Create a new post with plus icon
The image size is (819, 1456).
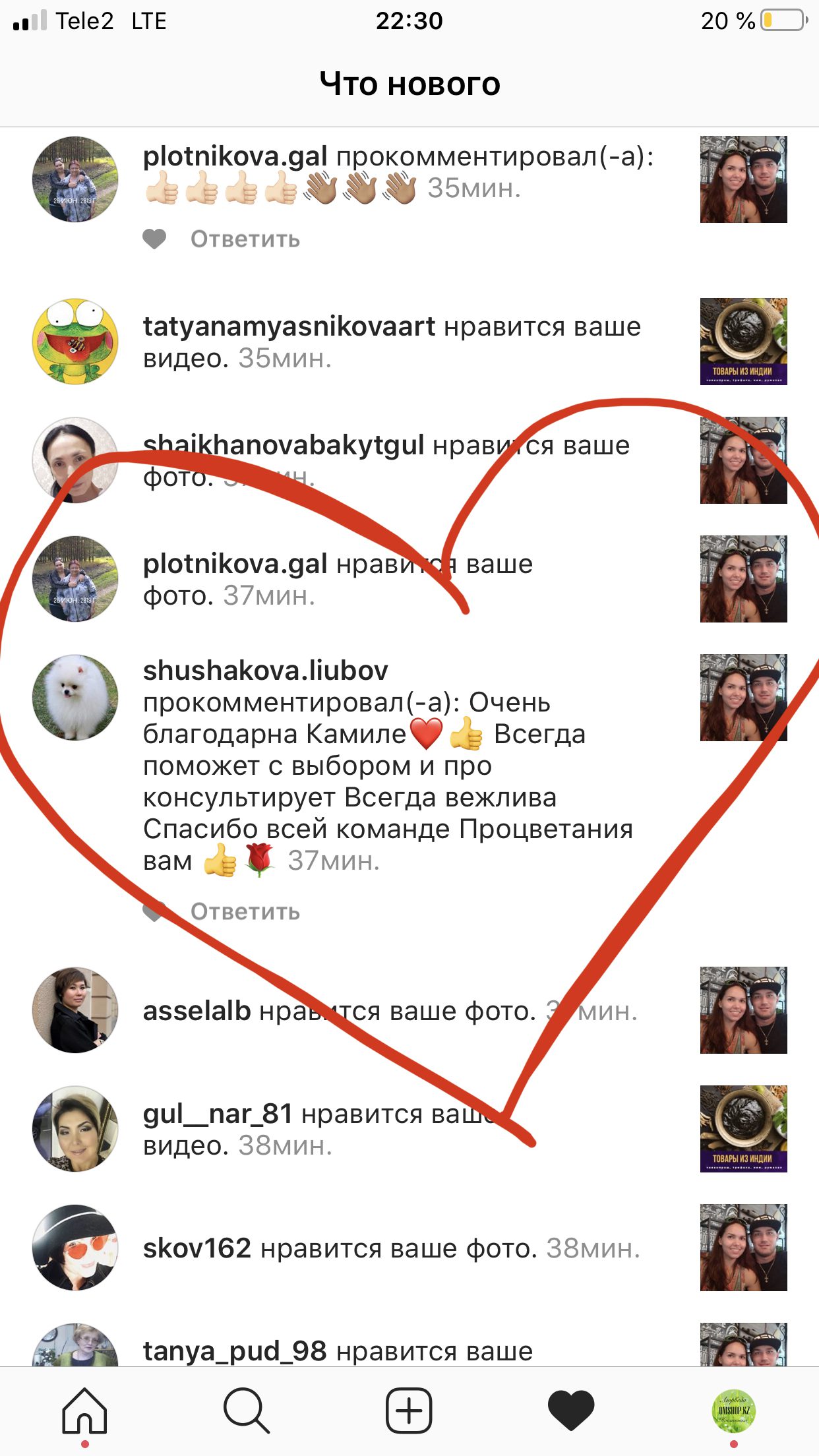(409, 1411)
